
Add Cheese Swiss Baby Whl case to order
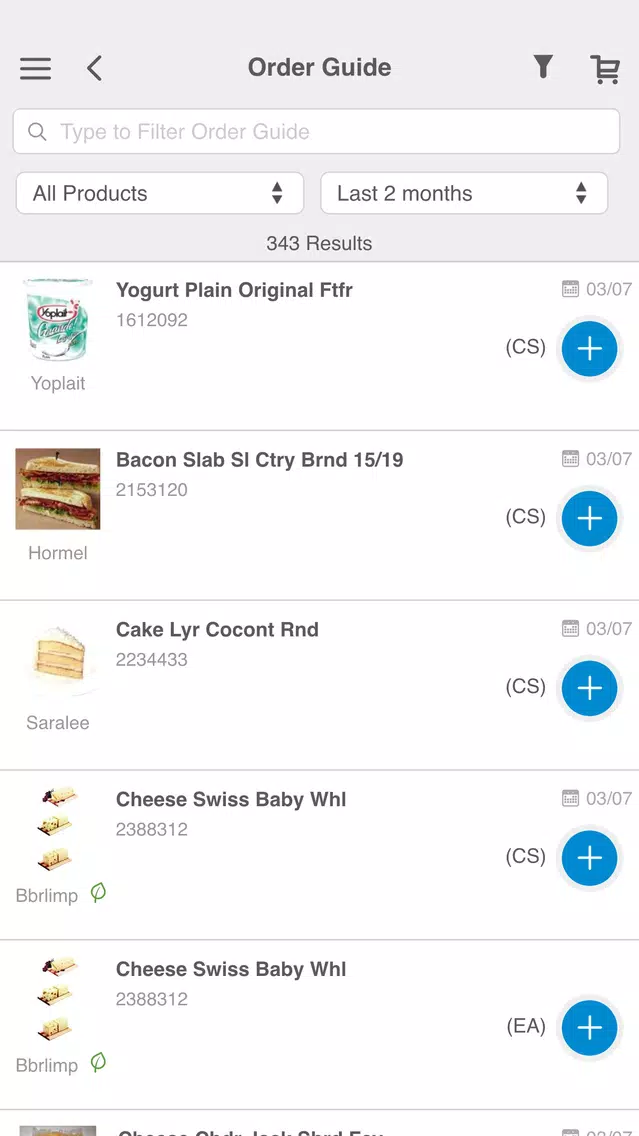[590, 858]
